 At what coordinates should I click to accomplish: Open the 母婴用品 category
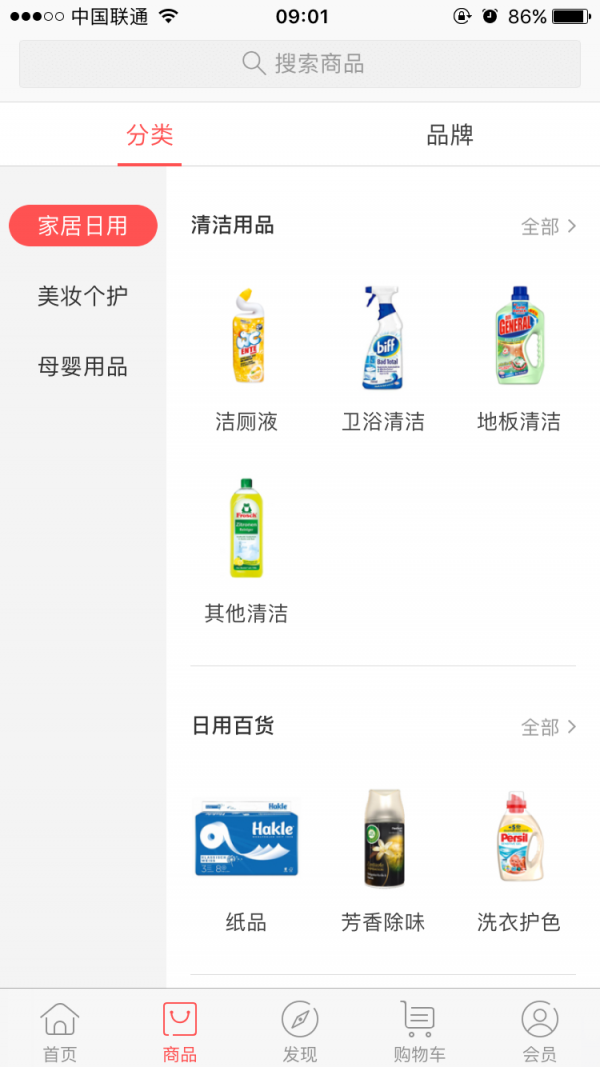[x=83, y=367]
